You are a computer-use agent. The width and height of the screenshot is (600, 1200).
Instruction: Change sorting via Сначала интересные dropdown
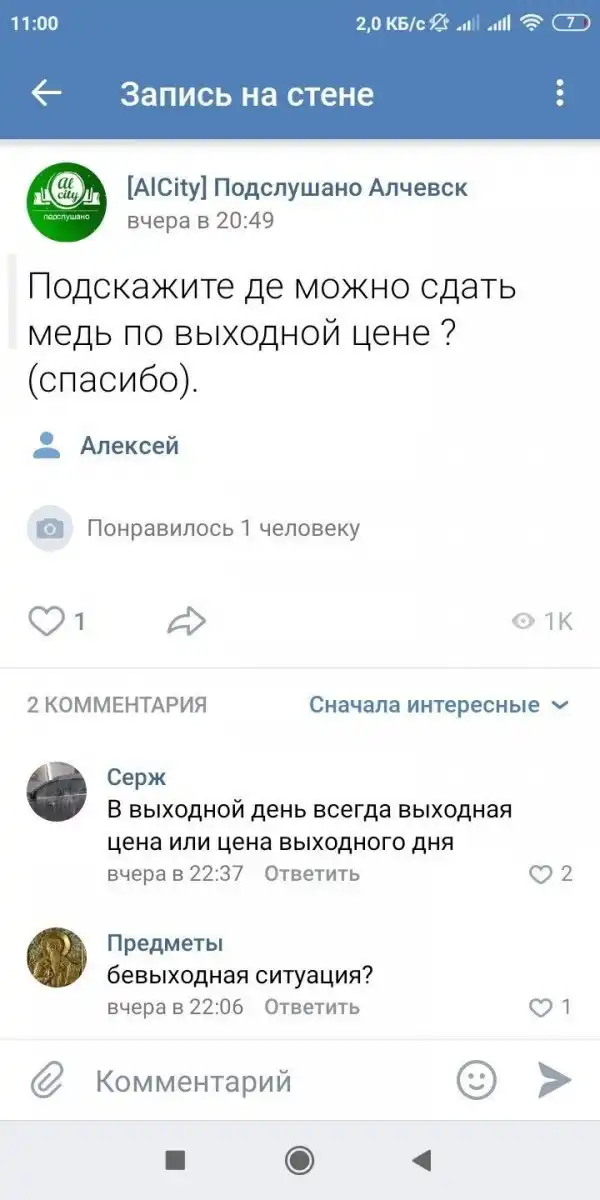pyautogui.click(x=438, y=705)
